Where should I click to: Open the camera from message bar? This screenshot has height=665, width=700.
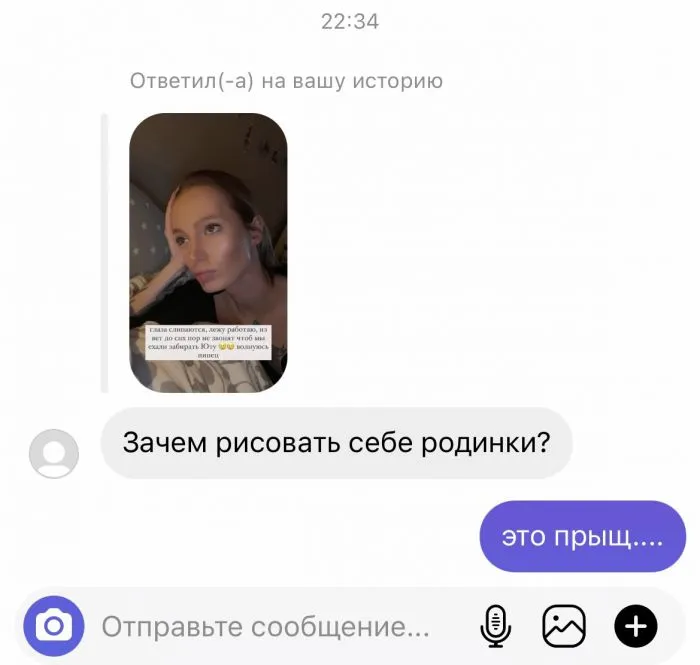click(53, 627)
